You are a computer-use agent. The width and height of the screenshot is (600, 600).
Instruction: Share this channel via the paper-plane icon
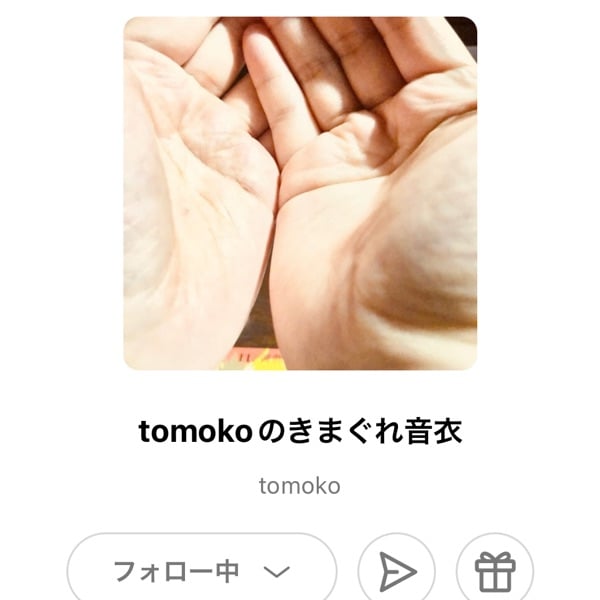coord(396,572)
